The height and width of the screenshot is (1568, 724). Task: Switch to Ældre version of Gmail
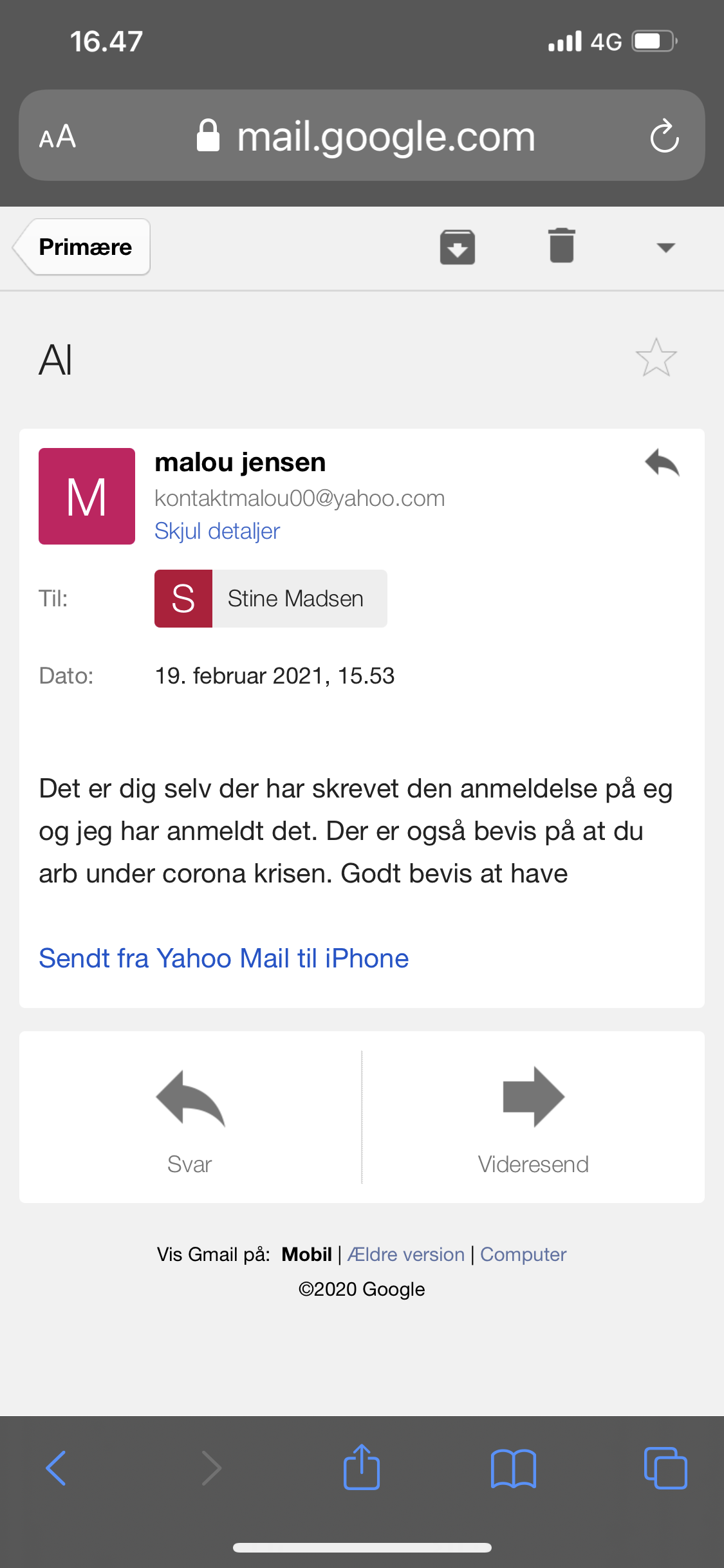[405, 1255]
